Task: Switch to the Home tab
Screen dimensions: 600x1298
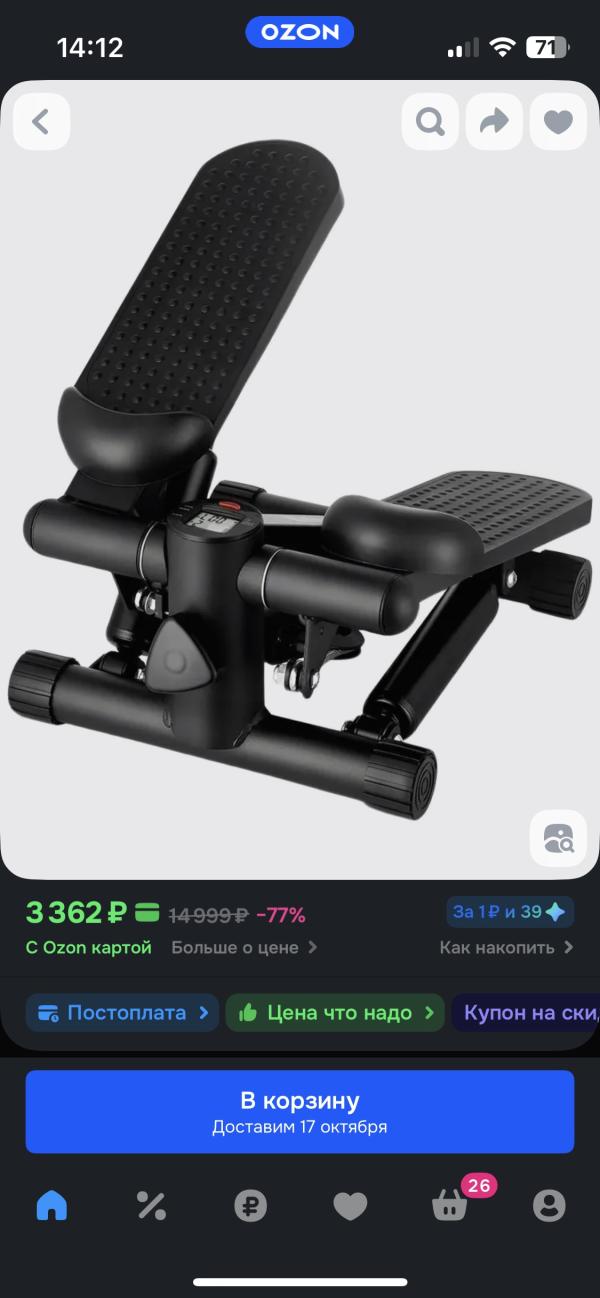Action: click(x=52, y=1206)
